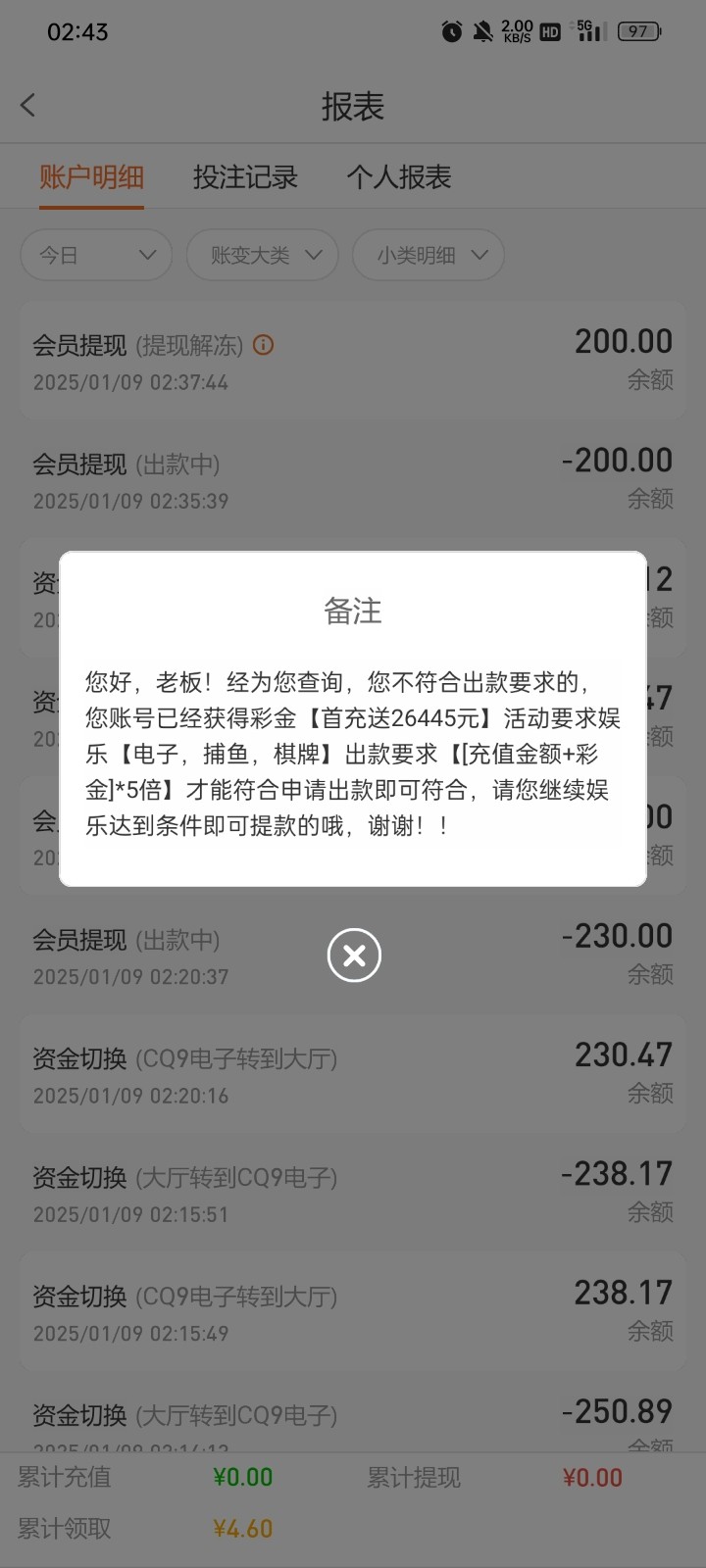
Task: Switch to the 投注记录 tab
Action: (245, 177)
